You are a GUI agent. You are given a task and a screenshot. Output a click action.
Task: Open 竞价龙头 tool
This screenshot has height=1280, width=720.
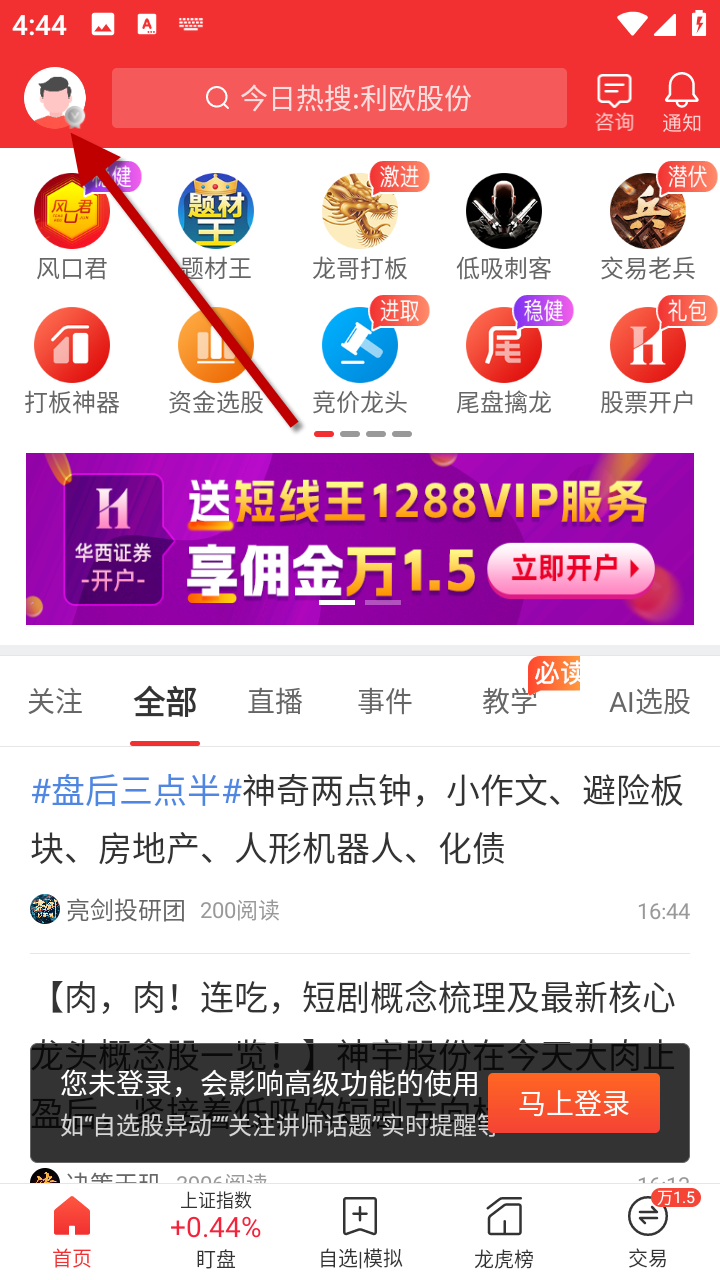[360, 360]
